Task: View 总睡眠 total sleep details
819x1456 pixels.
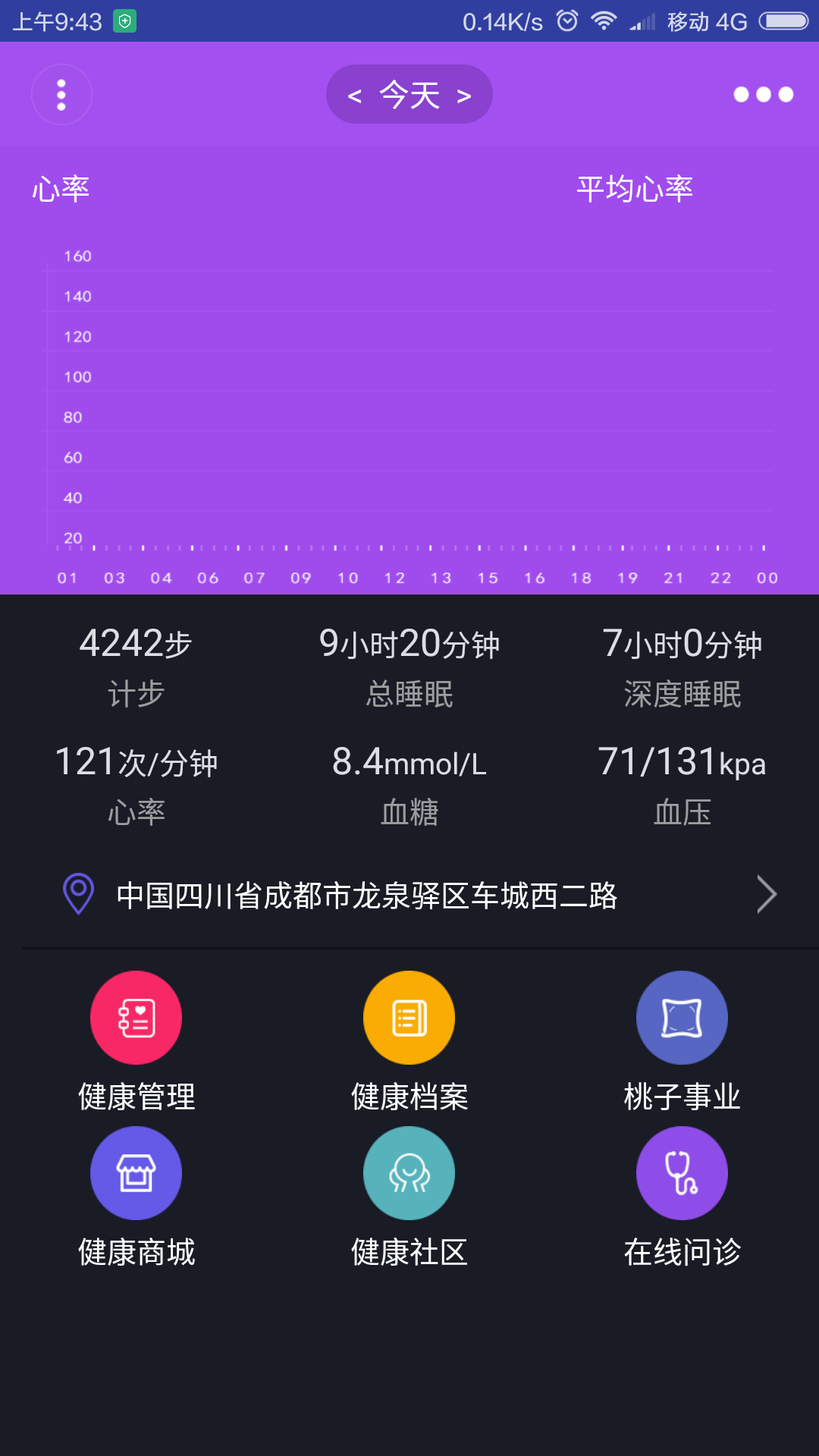Action: tap(409, 667)
